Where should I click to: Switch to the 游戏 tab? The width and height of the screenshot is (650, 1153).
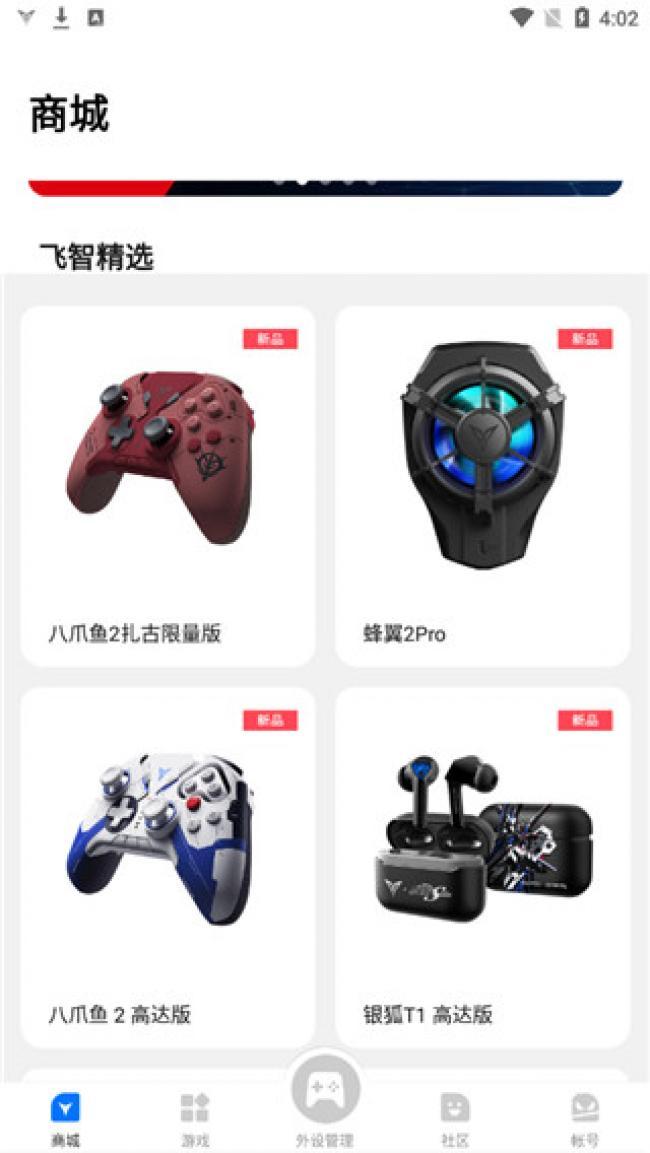194,1117
